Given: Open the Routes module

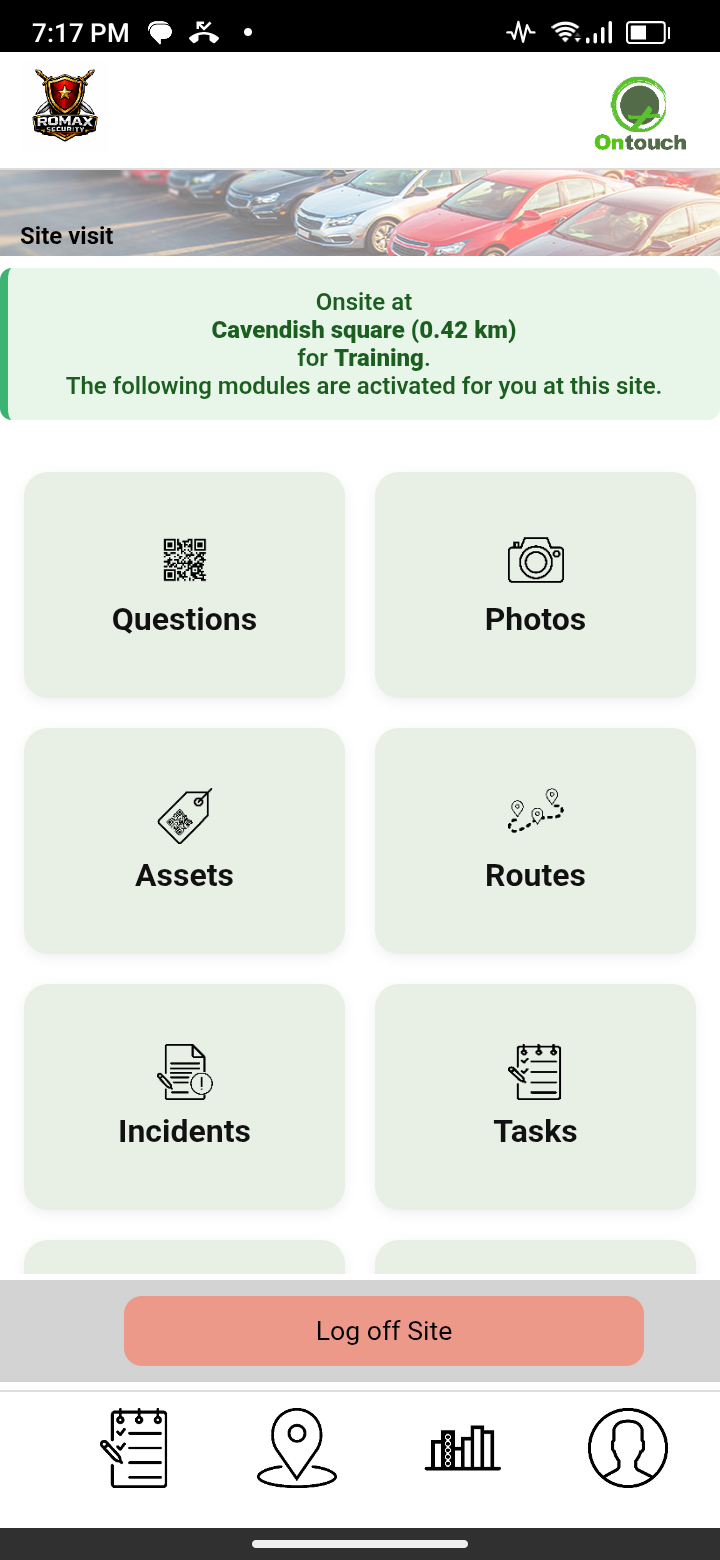Looking at the screenshot, I should (x=535, y=841).
